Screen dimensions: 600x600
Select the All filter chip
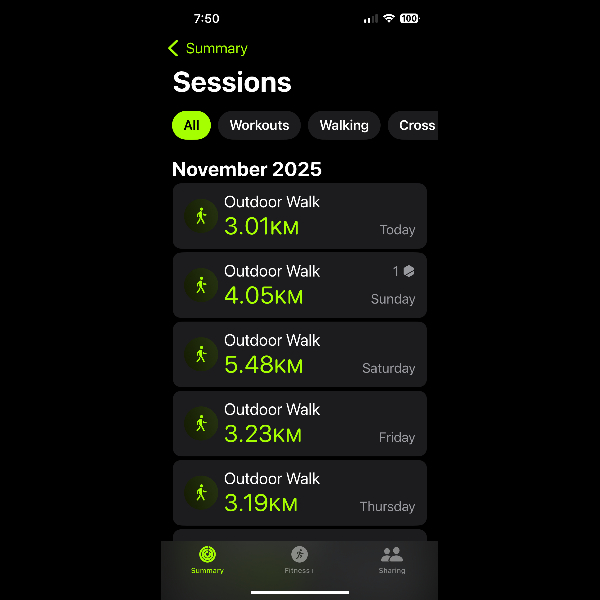(x=191, y=125)
